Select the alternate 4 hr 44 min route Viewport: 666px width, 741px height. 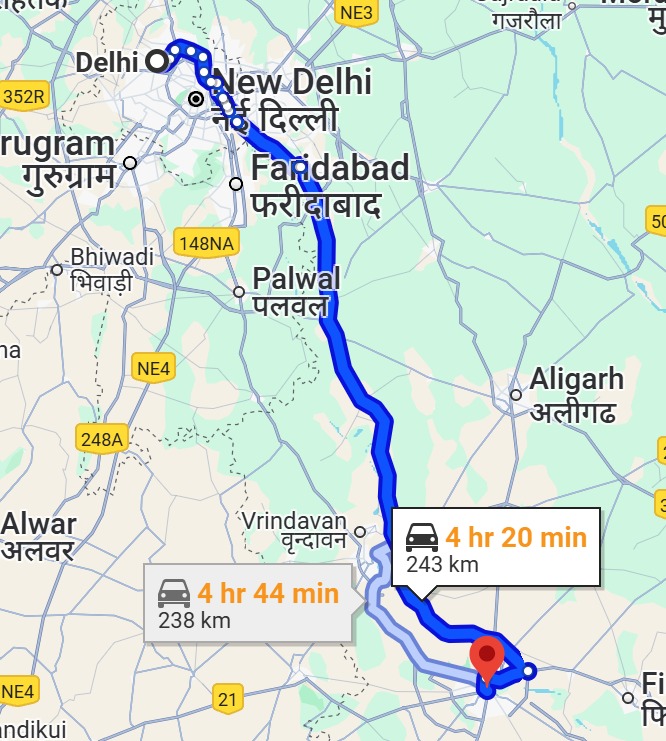[248, 604]
